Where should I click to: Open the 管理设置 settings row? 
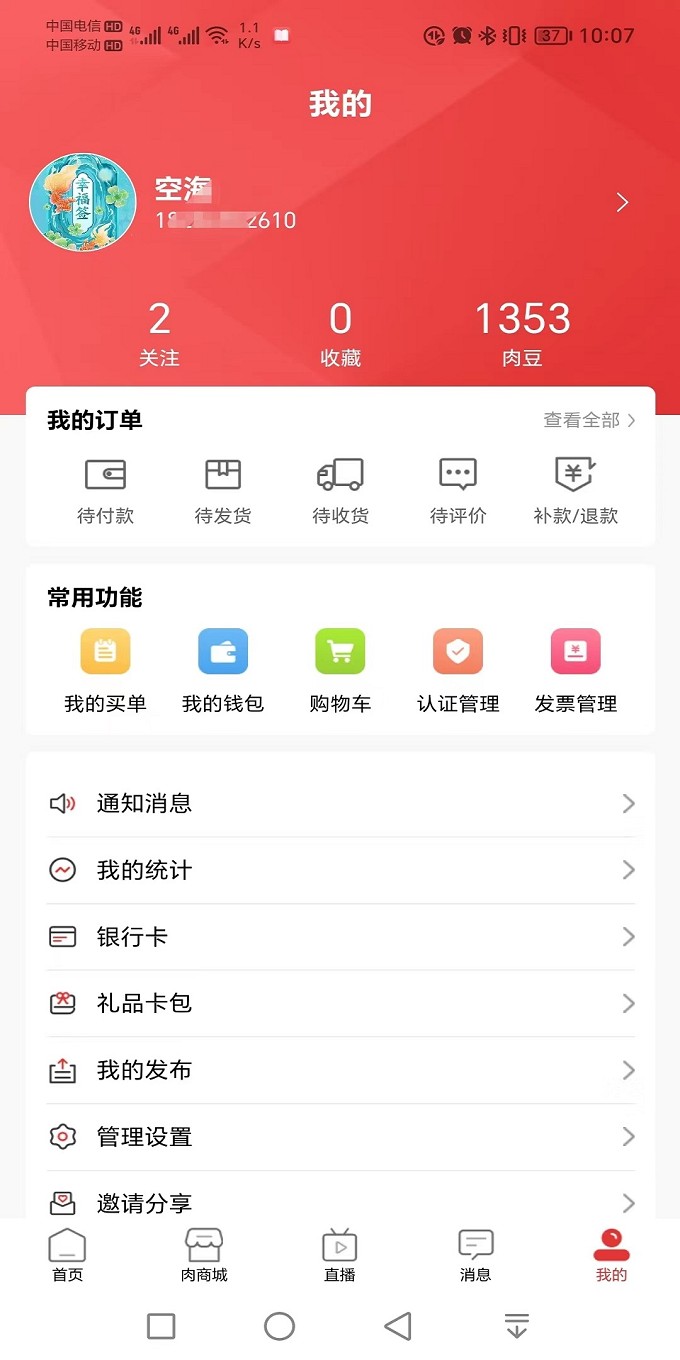coord(340,1137)
